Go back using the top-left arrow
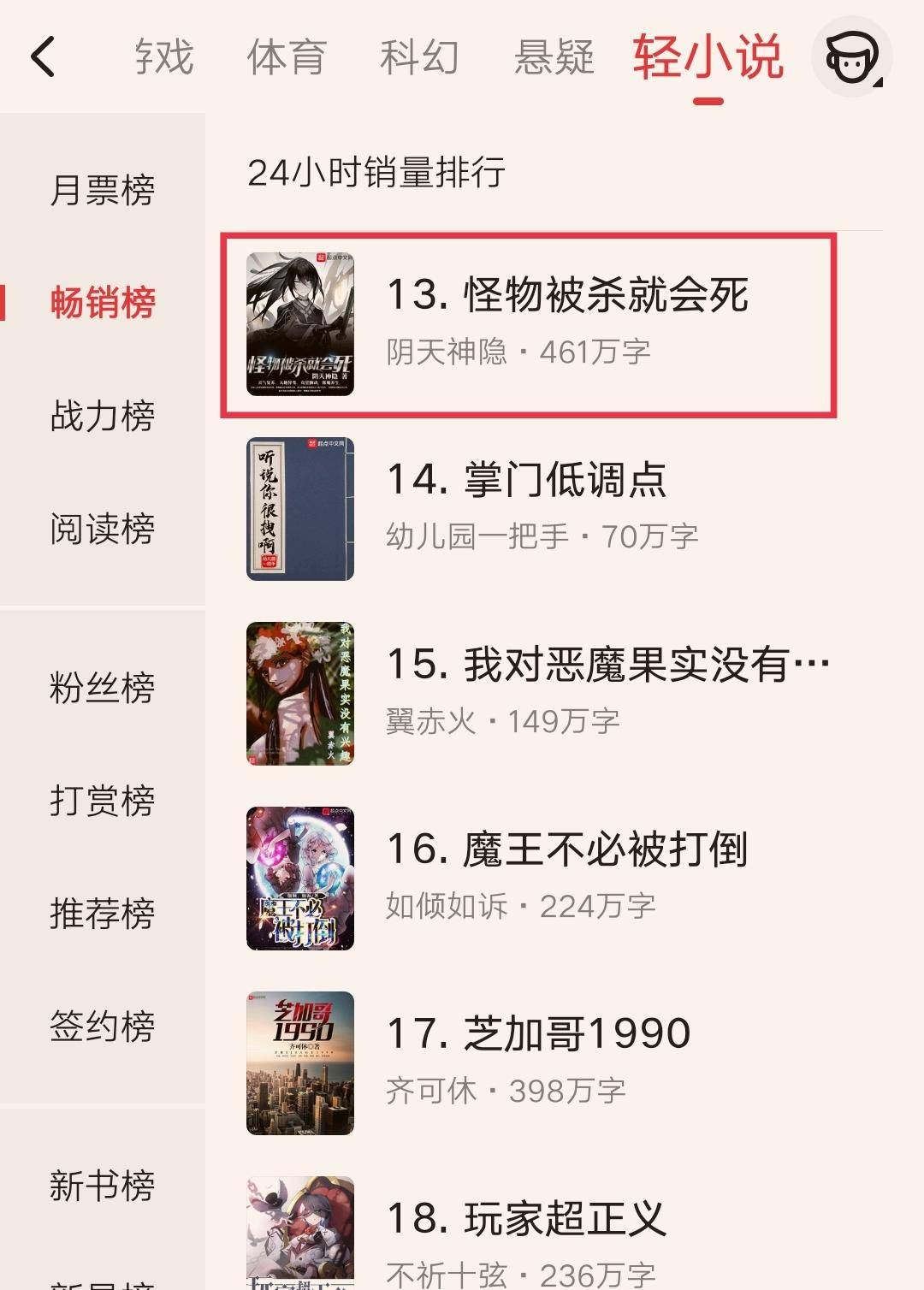The height and width of the screenshot is (1290, 924). point(43,57)
